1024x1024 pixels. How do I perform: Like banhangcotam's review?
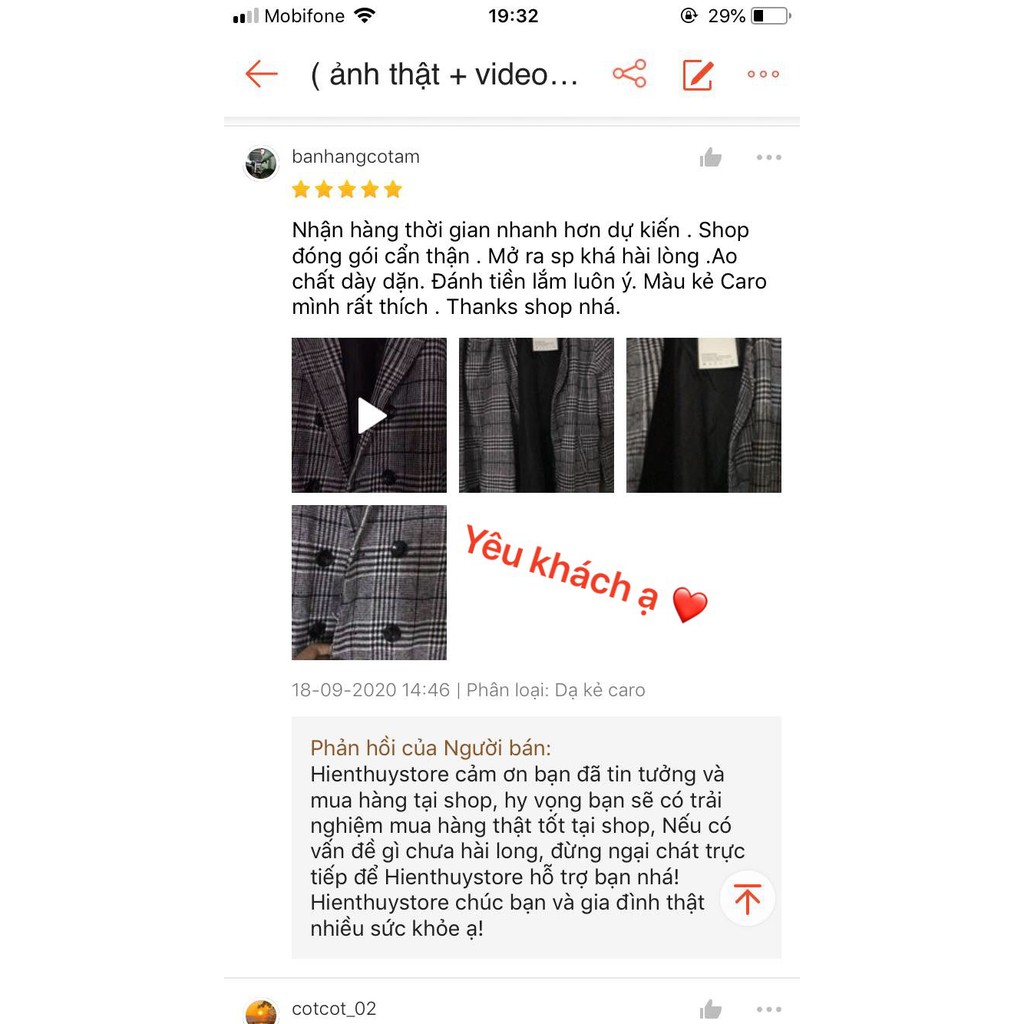coord(711,158)
